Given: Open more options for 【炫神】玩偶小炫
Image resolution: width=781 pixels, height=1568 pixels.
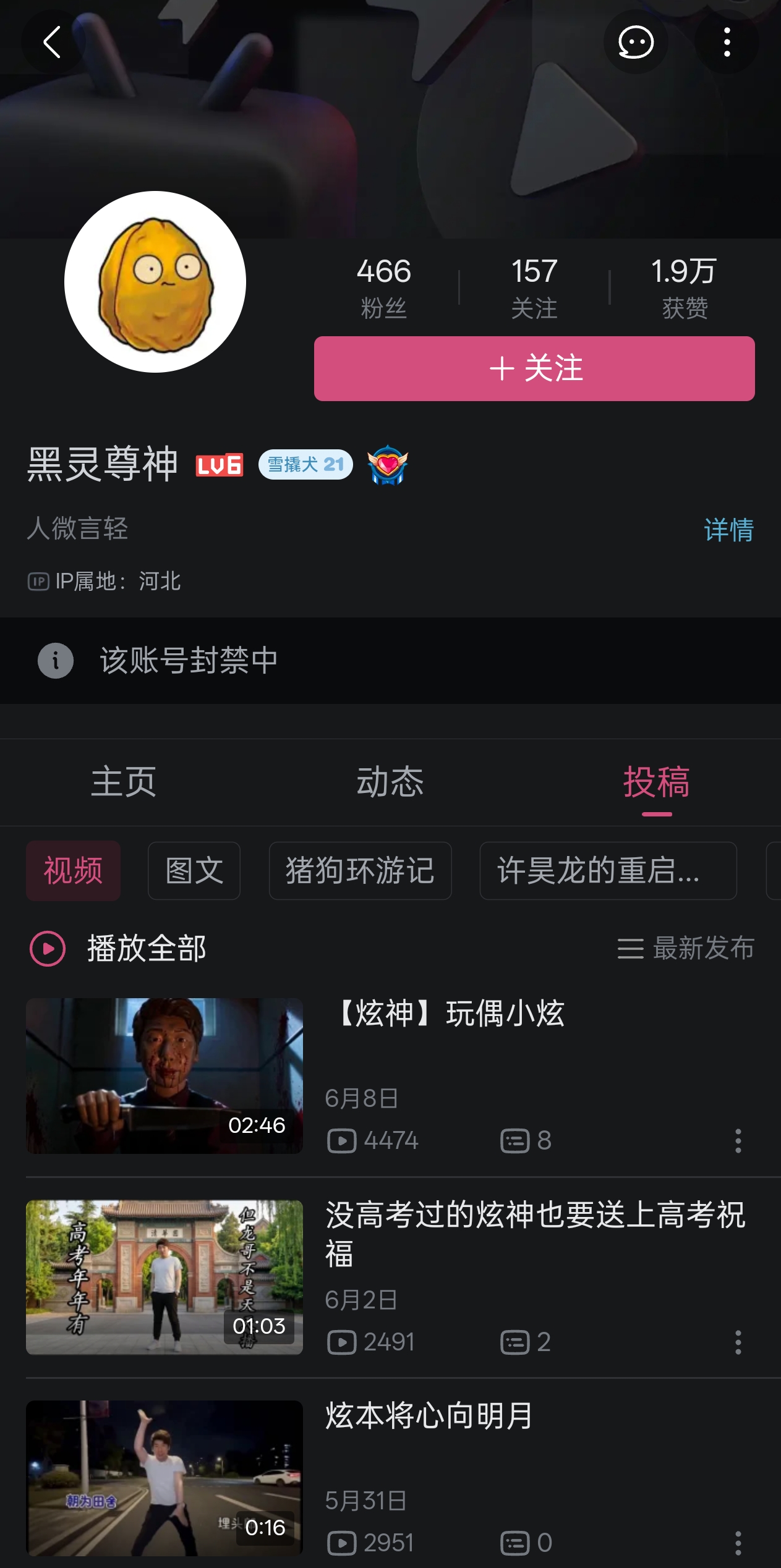Looking at the screenshot, I should click(738, 1141).
